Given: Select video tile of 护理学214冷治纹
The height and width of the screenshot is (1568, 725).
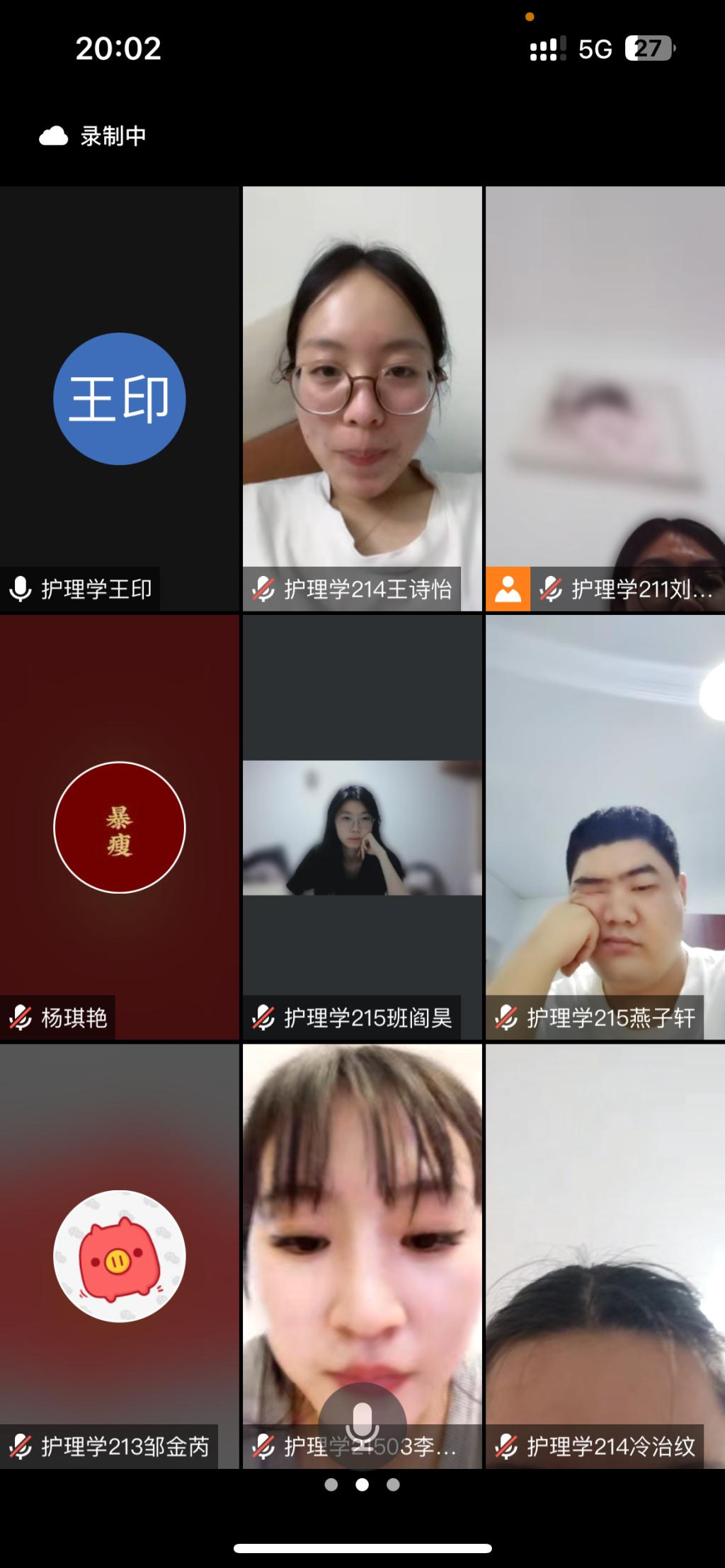Looking at the screenshot, I should [605, 1255].
